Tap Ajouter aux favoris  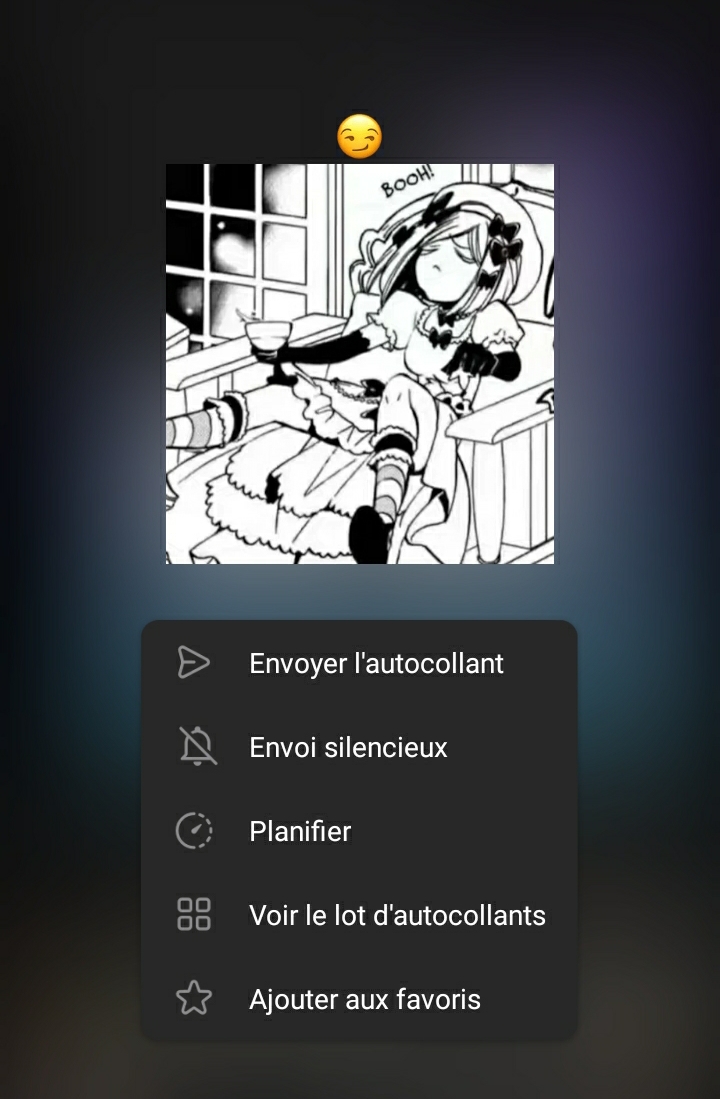[364, 1000]
